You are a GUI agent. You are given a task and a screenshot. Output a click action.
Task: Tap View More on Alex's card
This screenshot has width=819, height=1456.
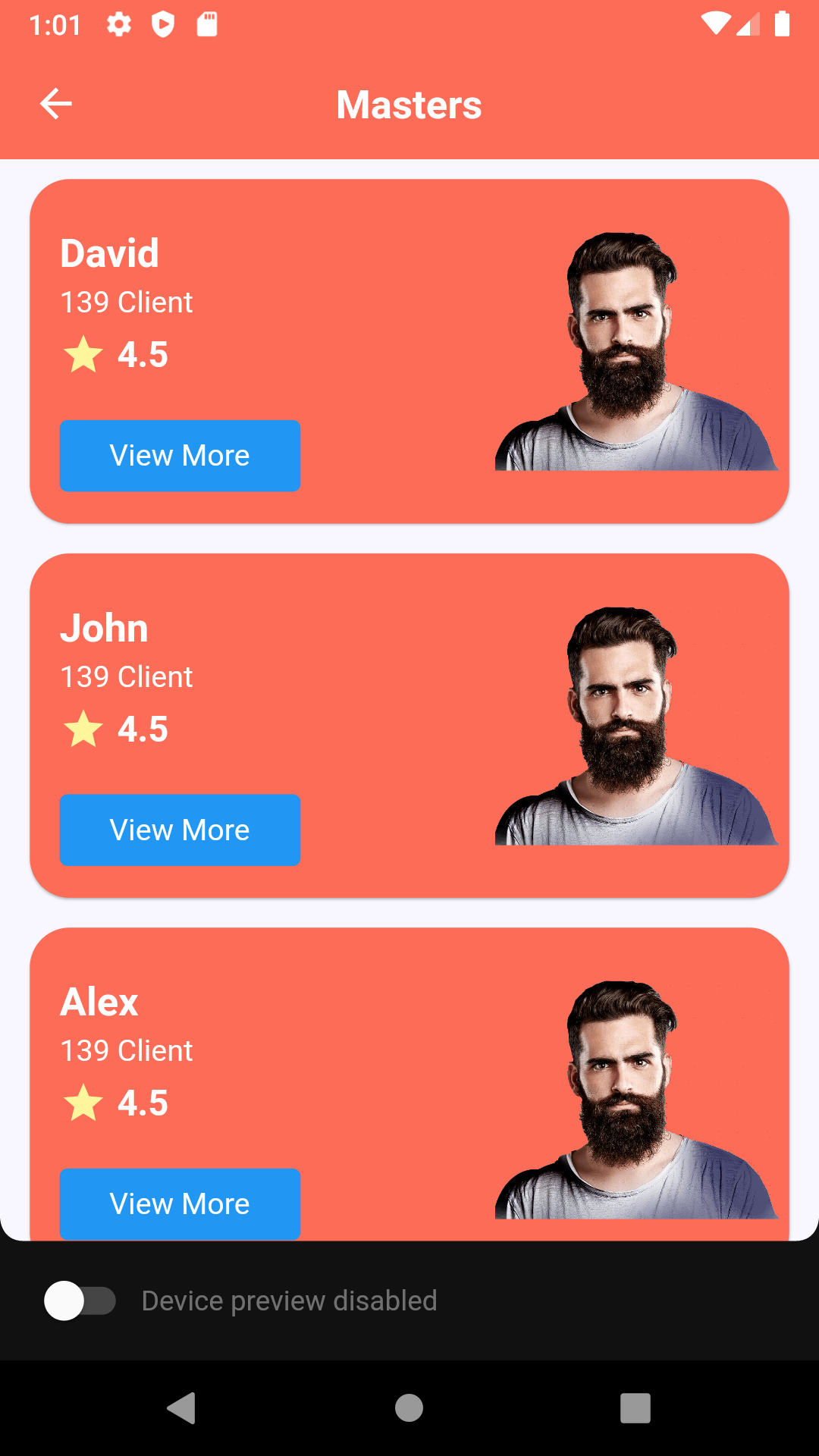(x=180, y=1204)
